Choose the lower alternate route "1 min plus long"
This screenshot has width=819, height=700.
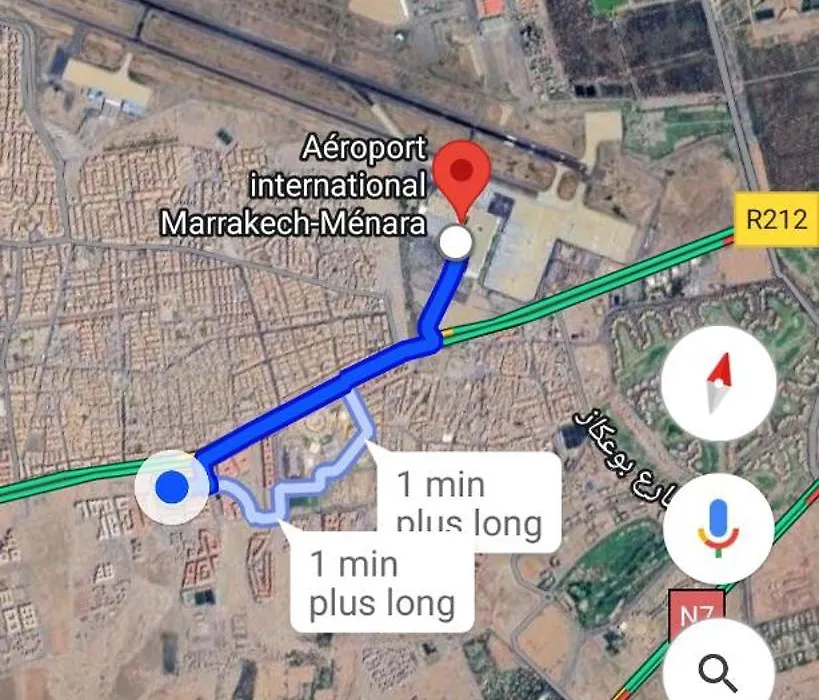[x=381, y=583]
